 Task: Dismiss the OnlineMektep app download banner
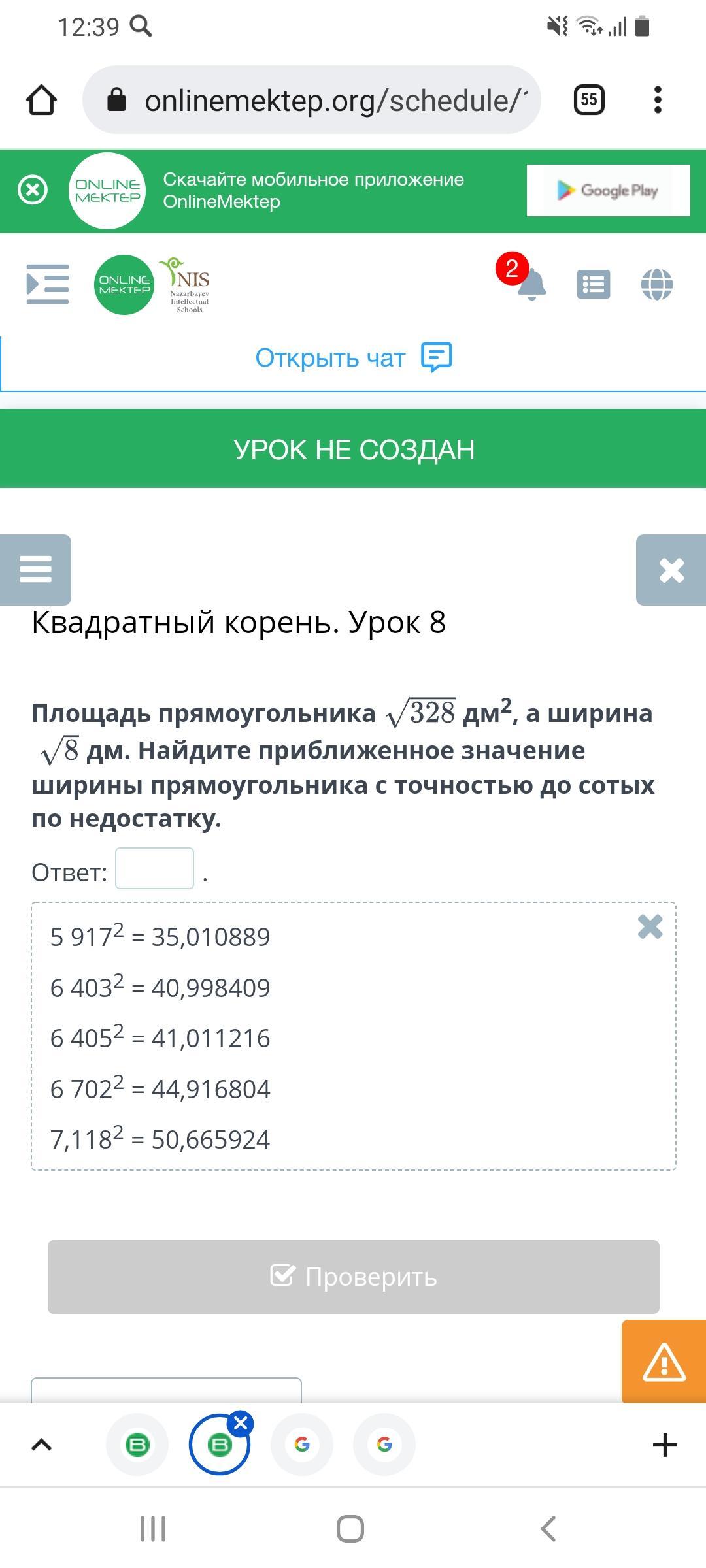(33, 190)
